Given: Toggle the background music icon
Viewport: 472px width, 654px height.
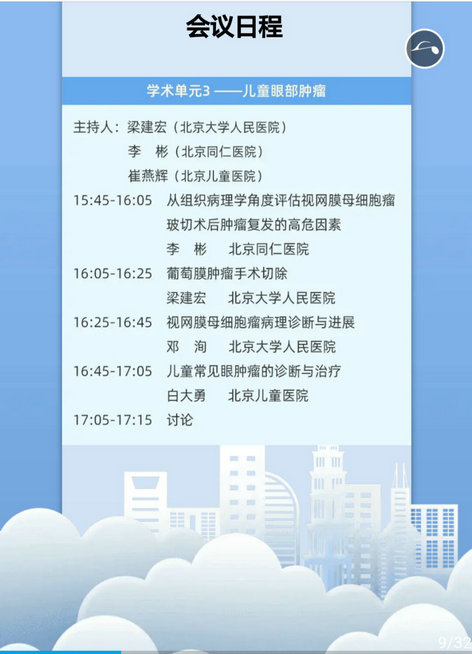Looking at the screenshot, I should point(425,48).
